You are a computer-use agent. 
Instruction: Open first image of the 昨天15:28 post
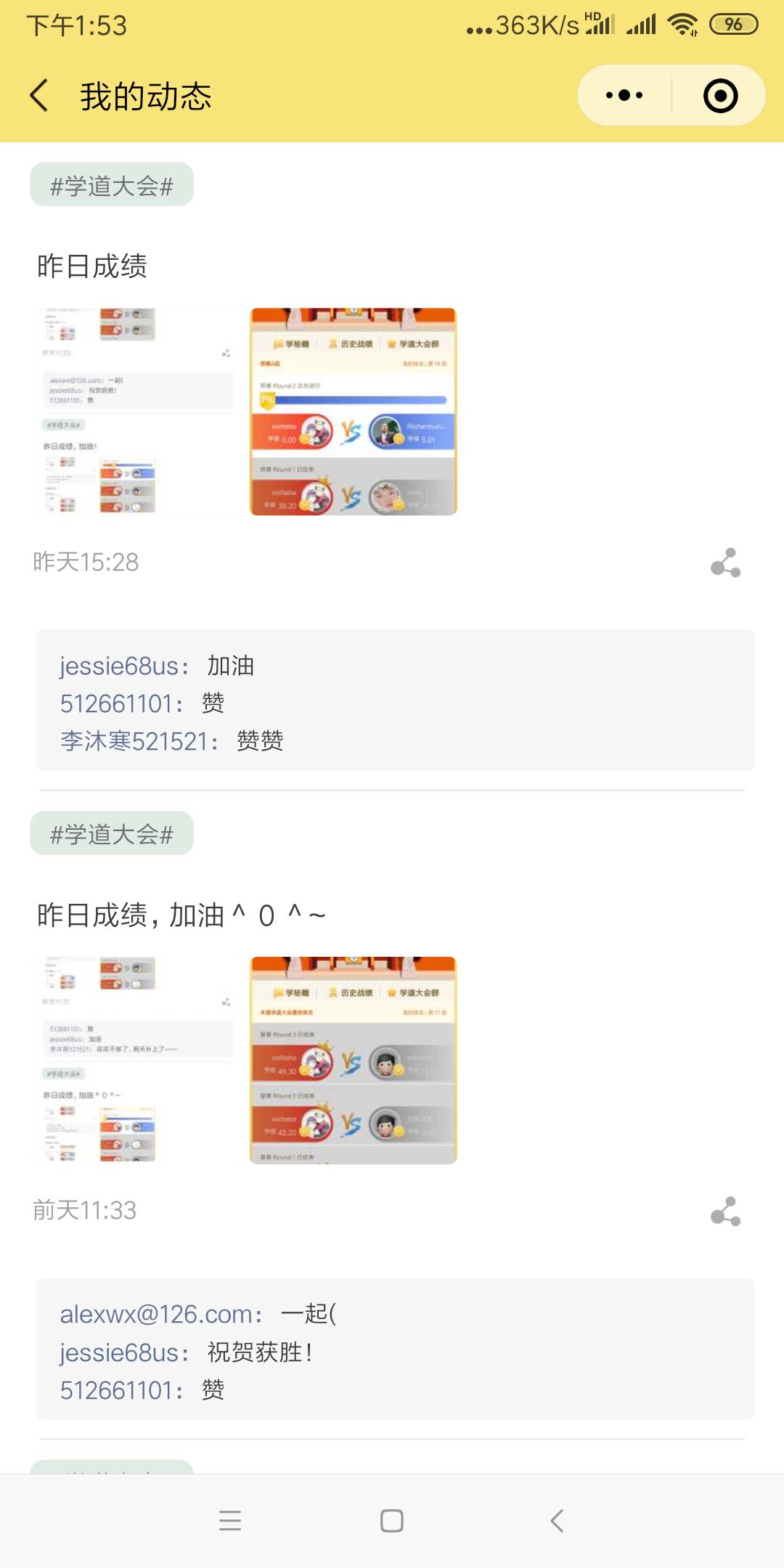136,412
